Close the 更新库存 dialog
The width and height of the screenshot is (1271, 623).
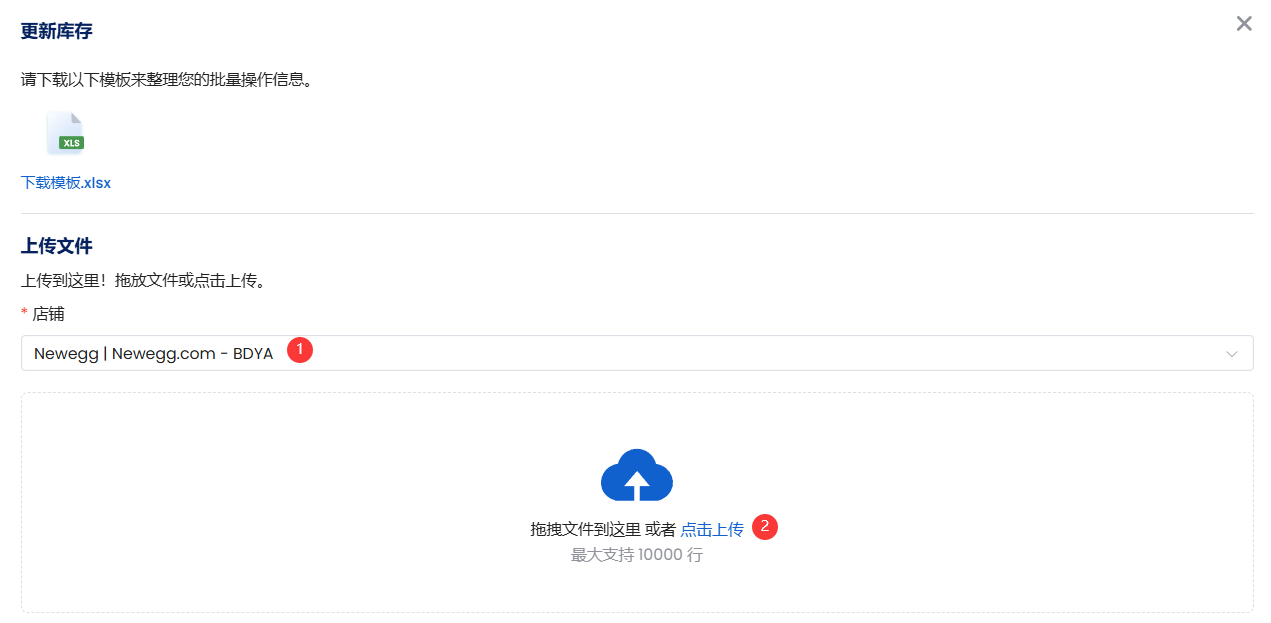[1243, 24]
